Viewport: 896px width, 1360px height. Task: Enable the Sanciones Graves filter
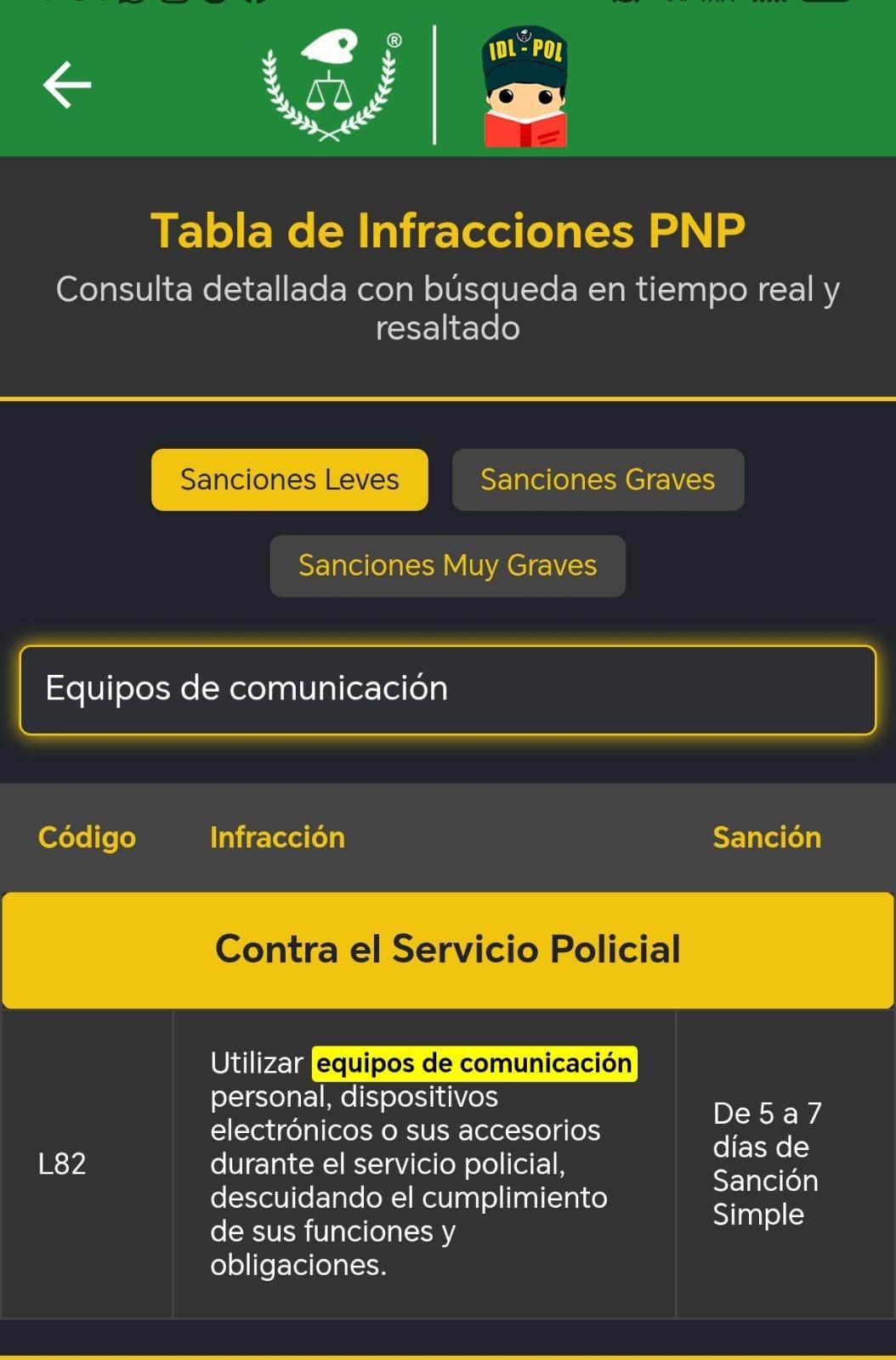click(598, 479)
